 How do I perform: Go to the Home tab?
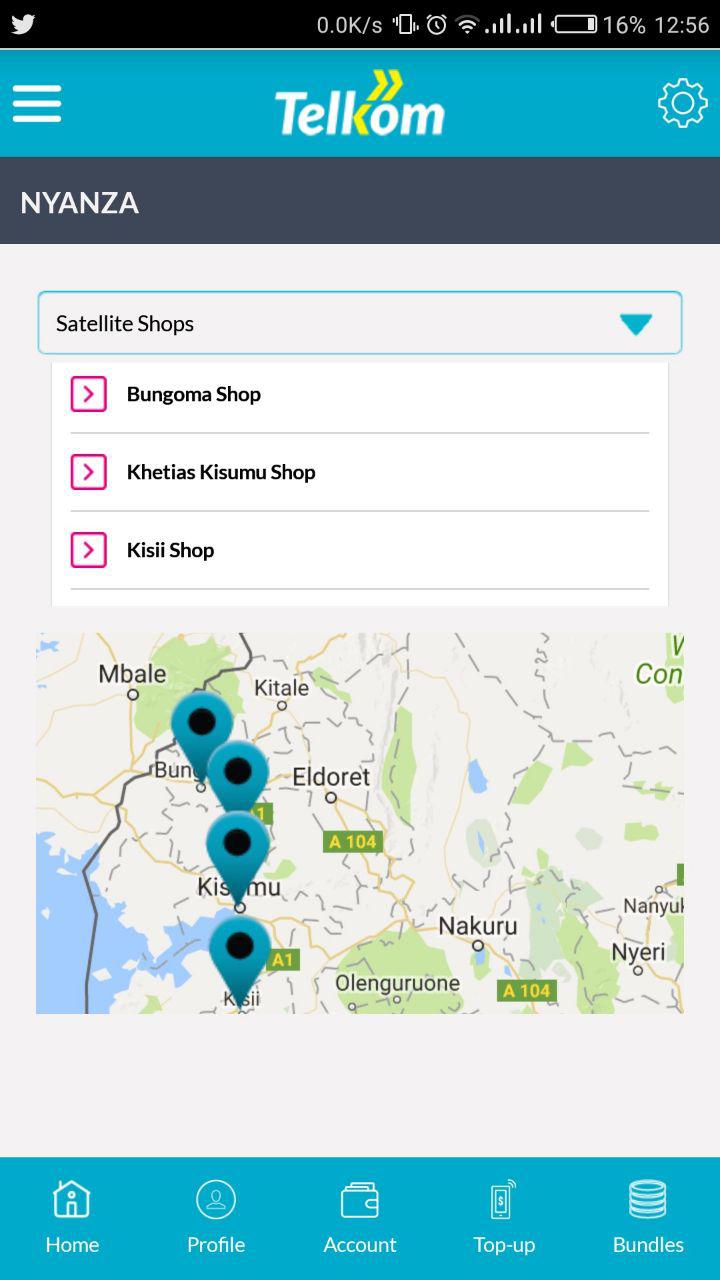(x=72, y=1218)
